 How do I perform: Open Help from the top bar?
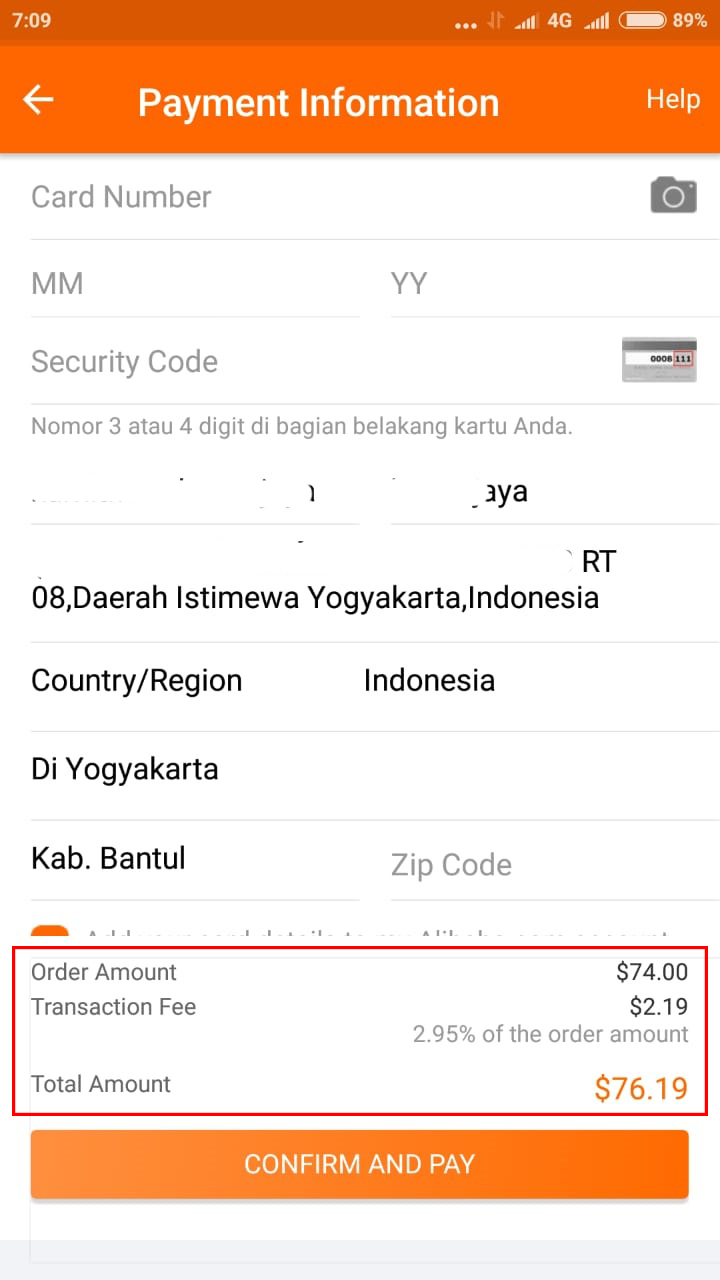tap(672, 99)
